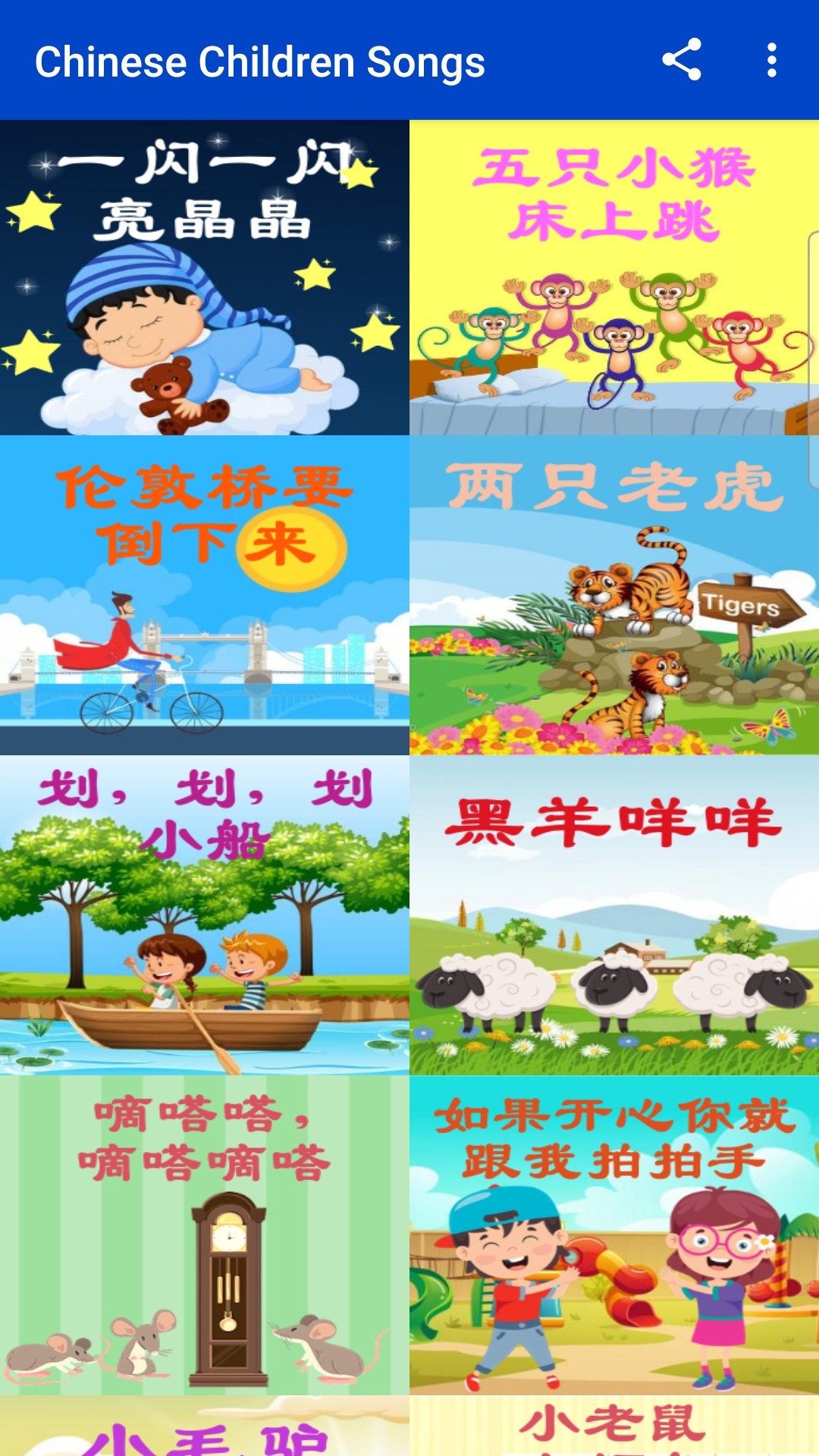The height and width of the screenshot is (1456, 819).
Task: Select the 两只老虎 tigers song
Action: pyautogui.click(x=614, y=595)
